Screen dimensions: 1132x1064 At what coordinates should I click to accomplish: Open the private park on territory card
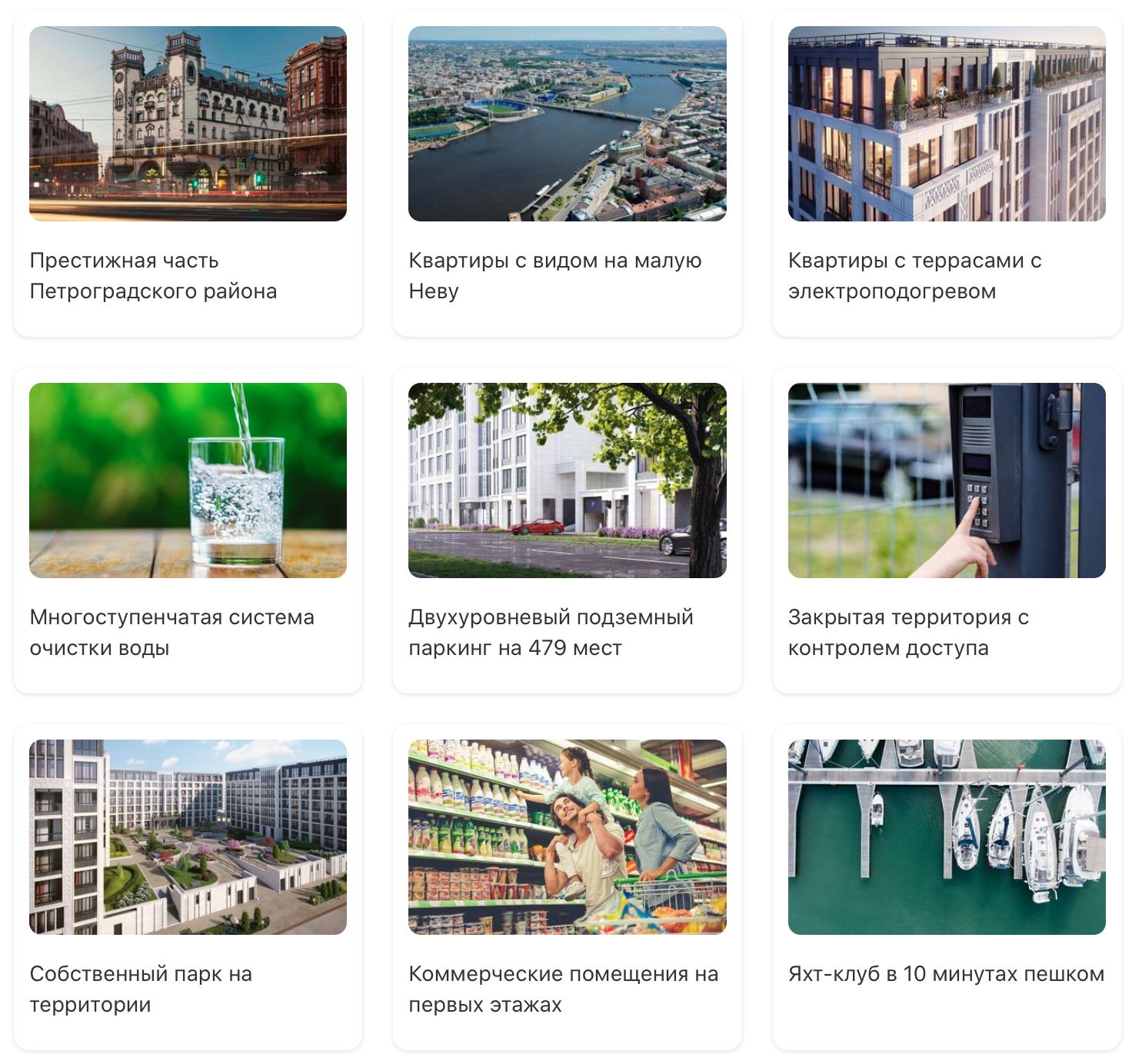188,887
